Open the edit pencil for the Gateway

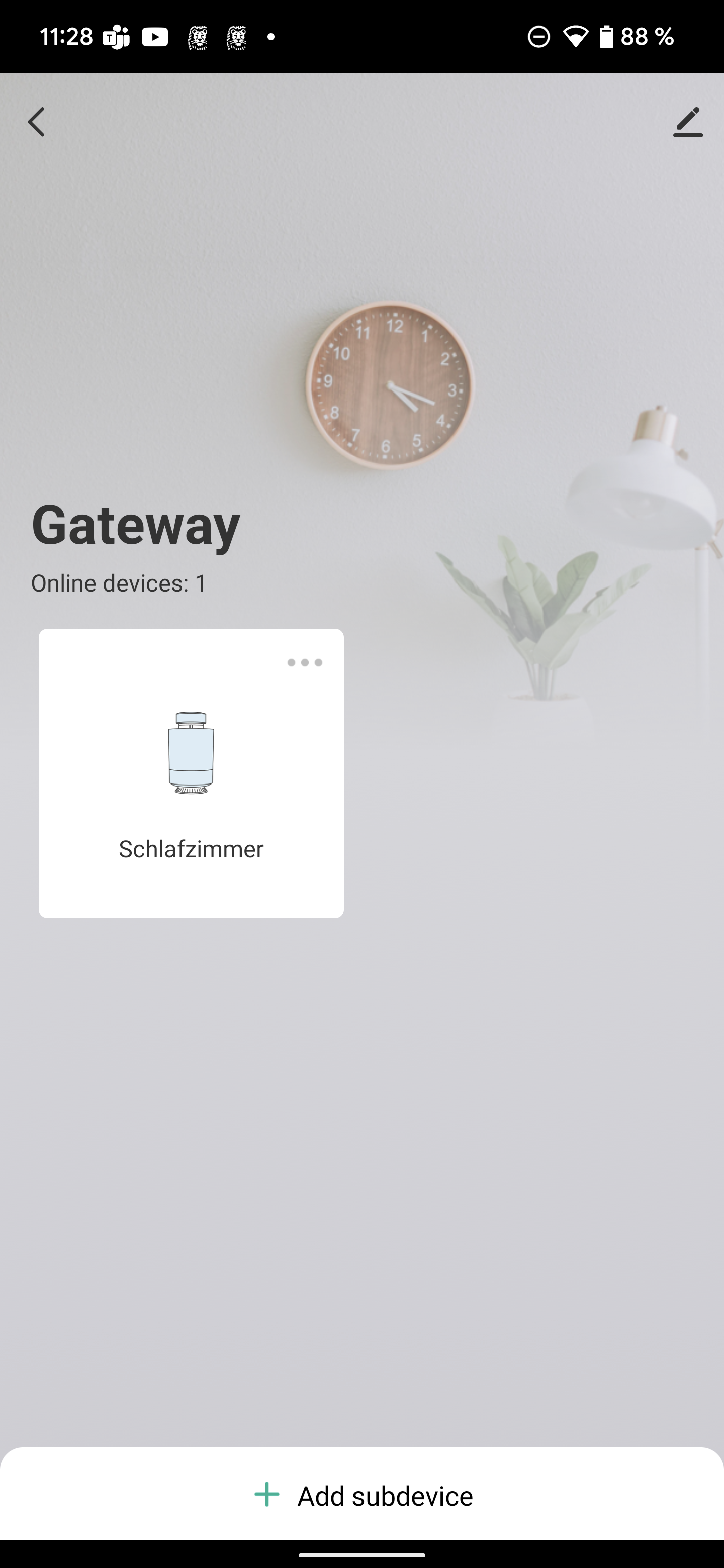click(x=687, y=122)
